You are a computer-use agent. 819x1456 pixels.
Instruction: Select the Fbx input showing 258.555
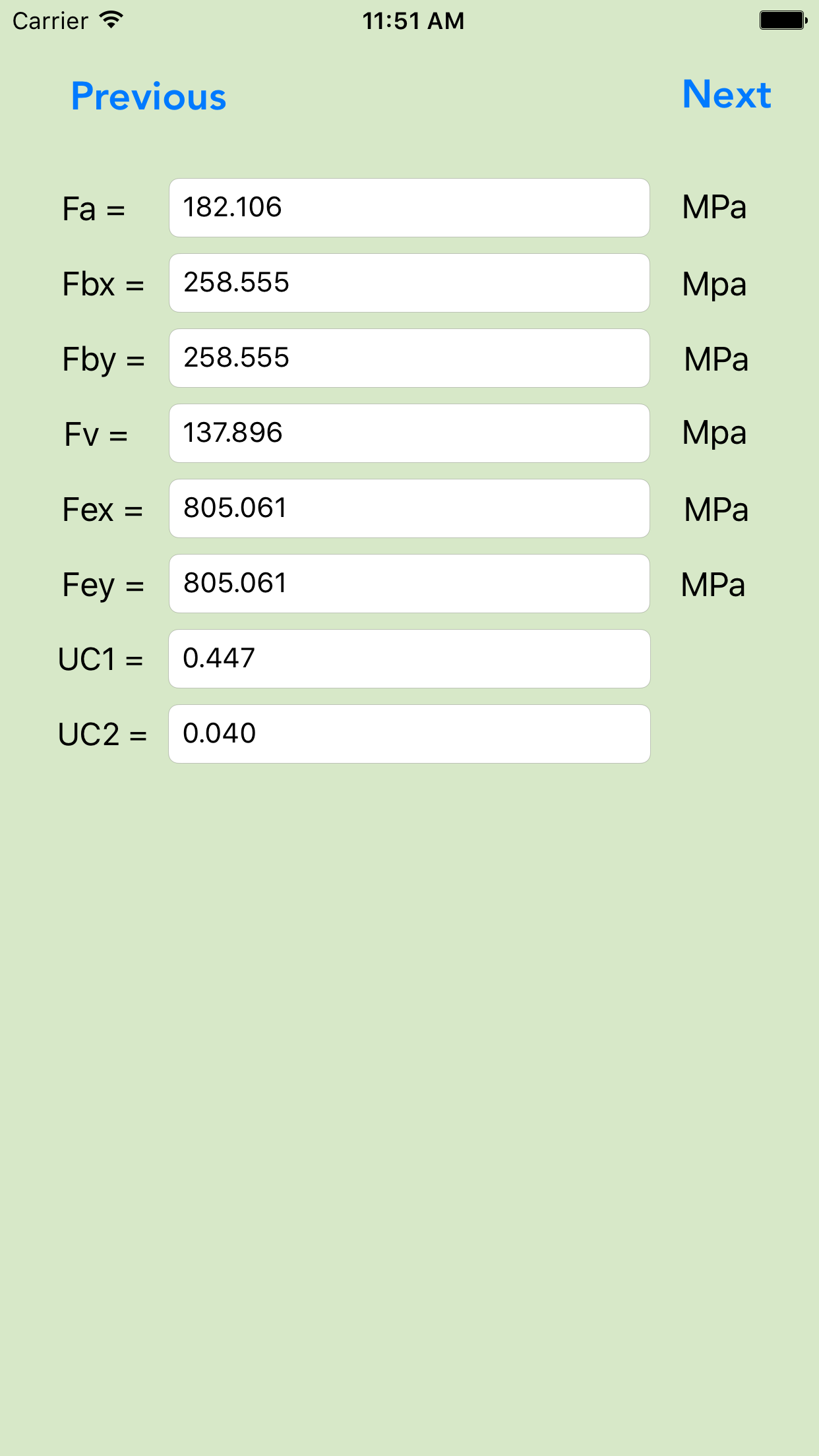pos(409,284)
